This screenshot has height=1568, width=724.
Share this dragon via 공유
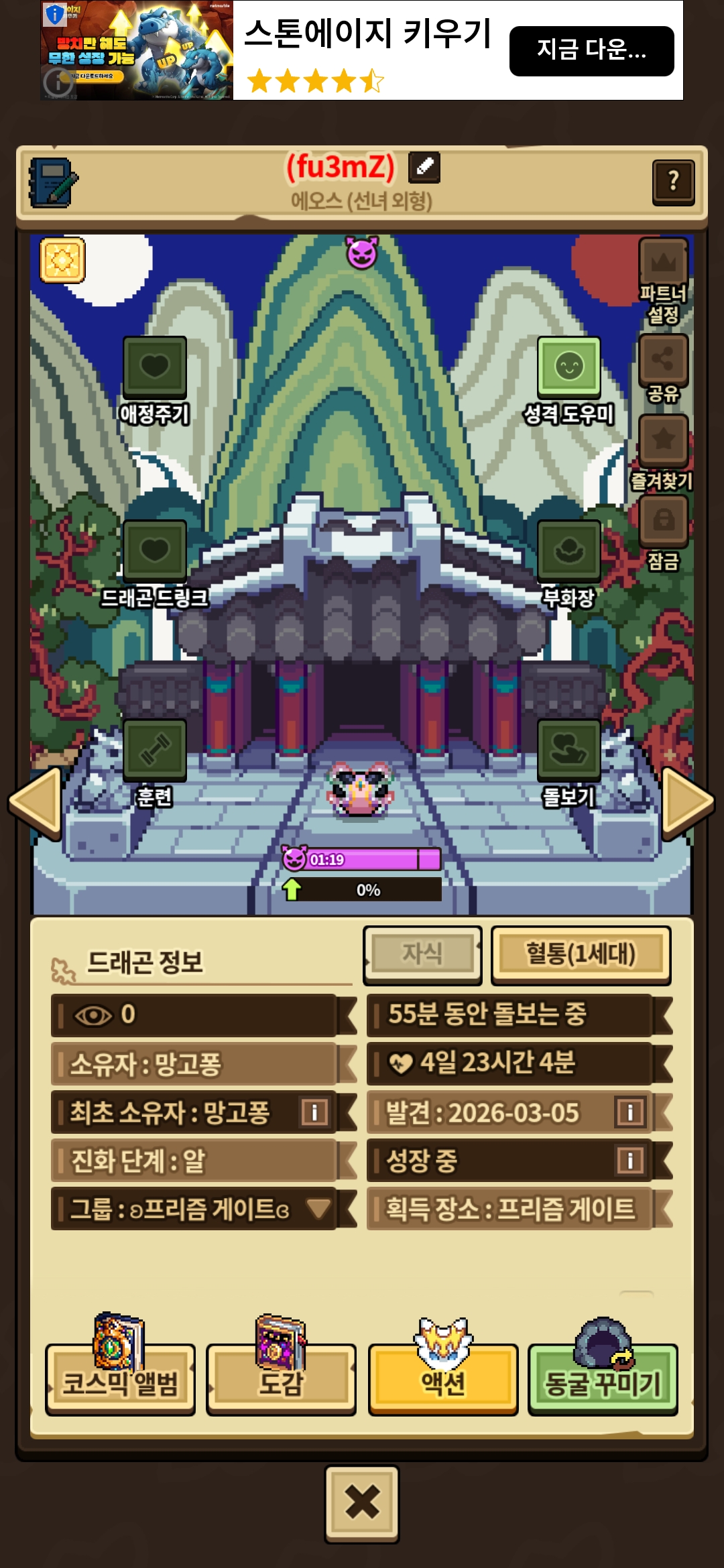[663, 361]
